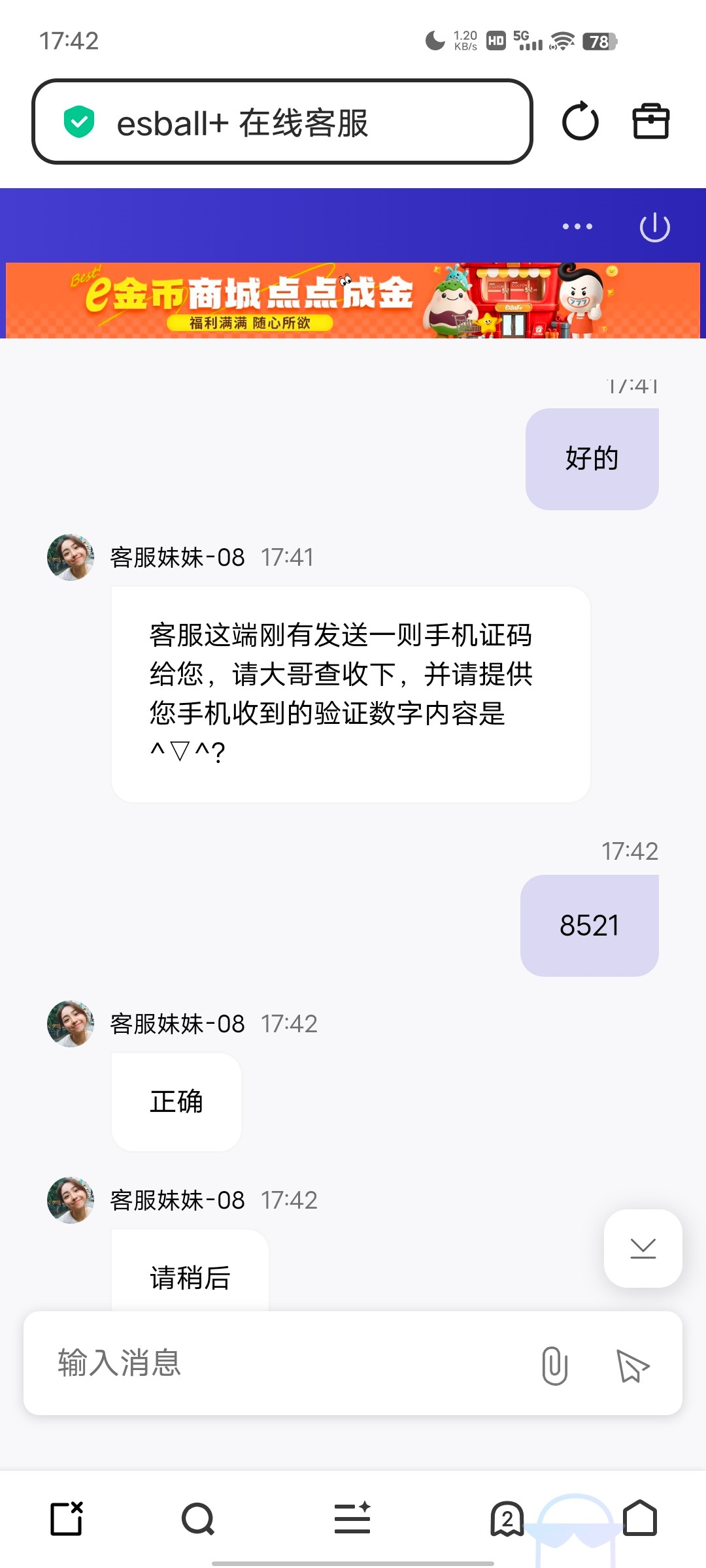End the chat with power icon
Viewport: 706px width, 1568px height.
pos(654,227)
